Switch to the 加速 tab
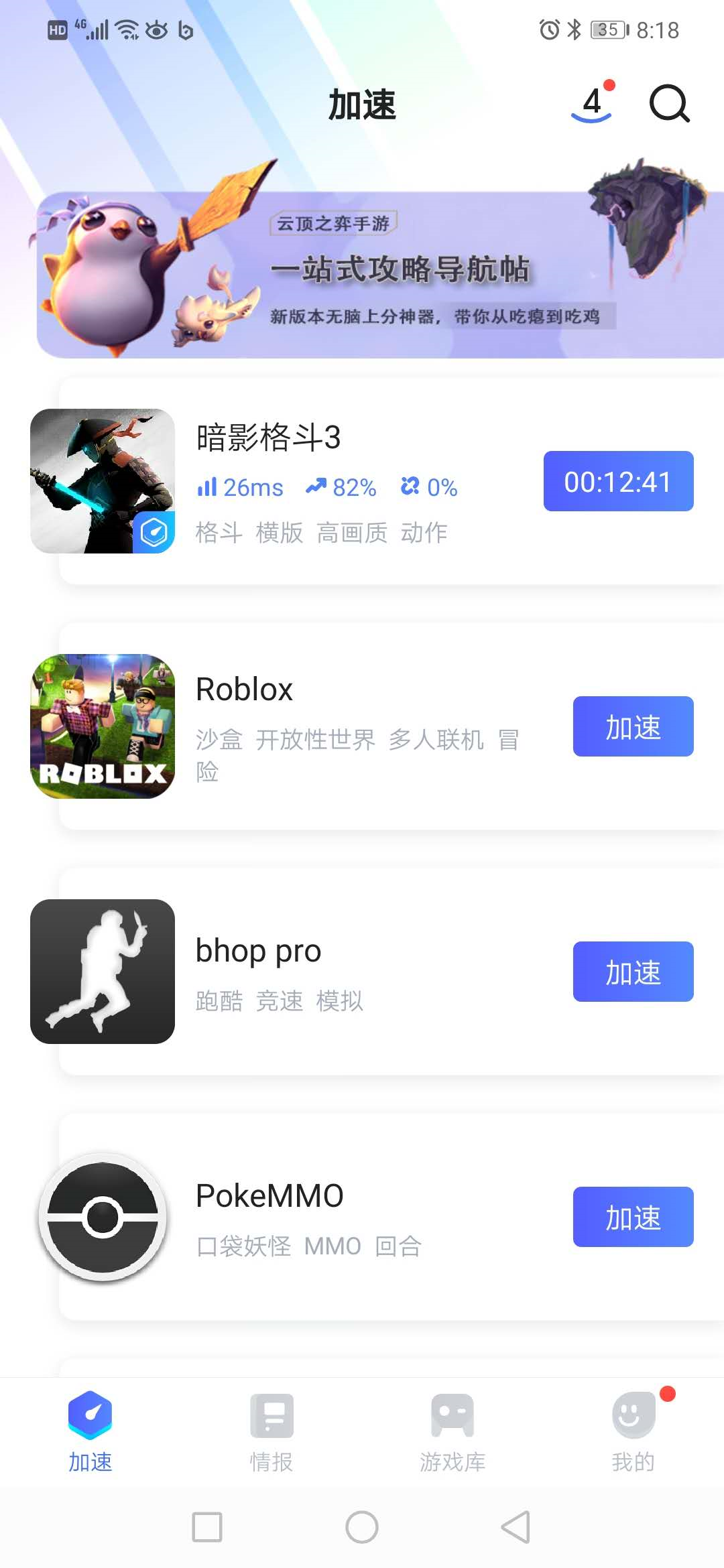Viewport: 724px width, 1568px height. click(90, 1431)
